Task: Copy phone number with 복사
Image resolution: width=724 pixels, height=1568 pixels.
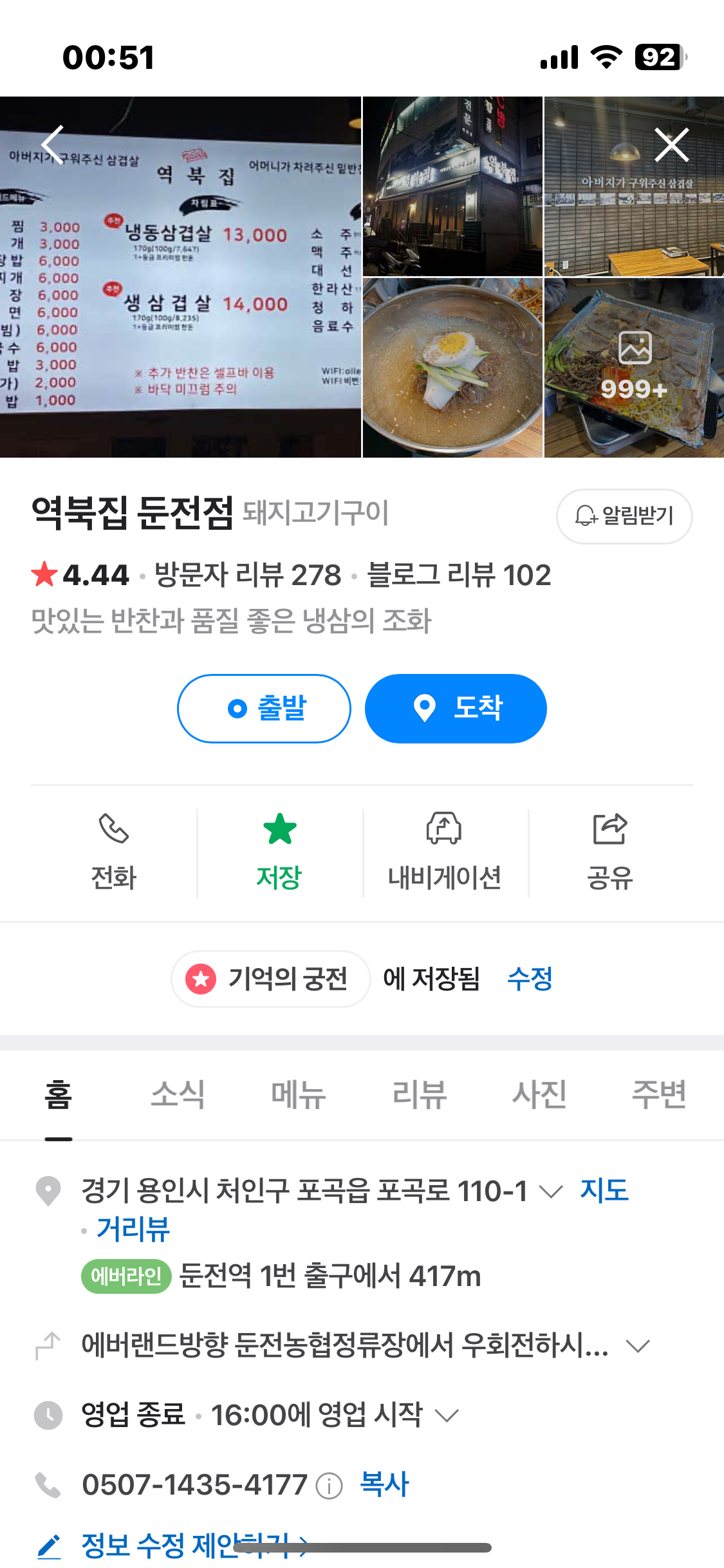Action: click(x=384, y=1484)
